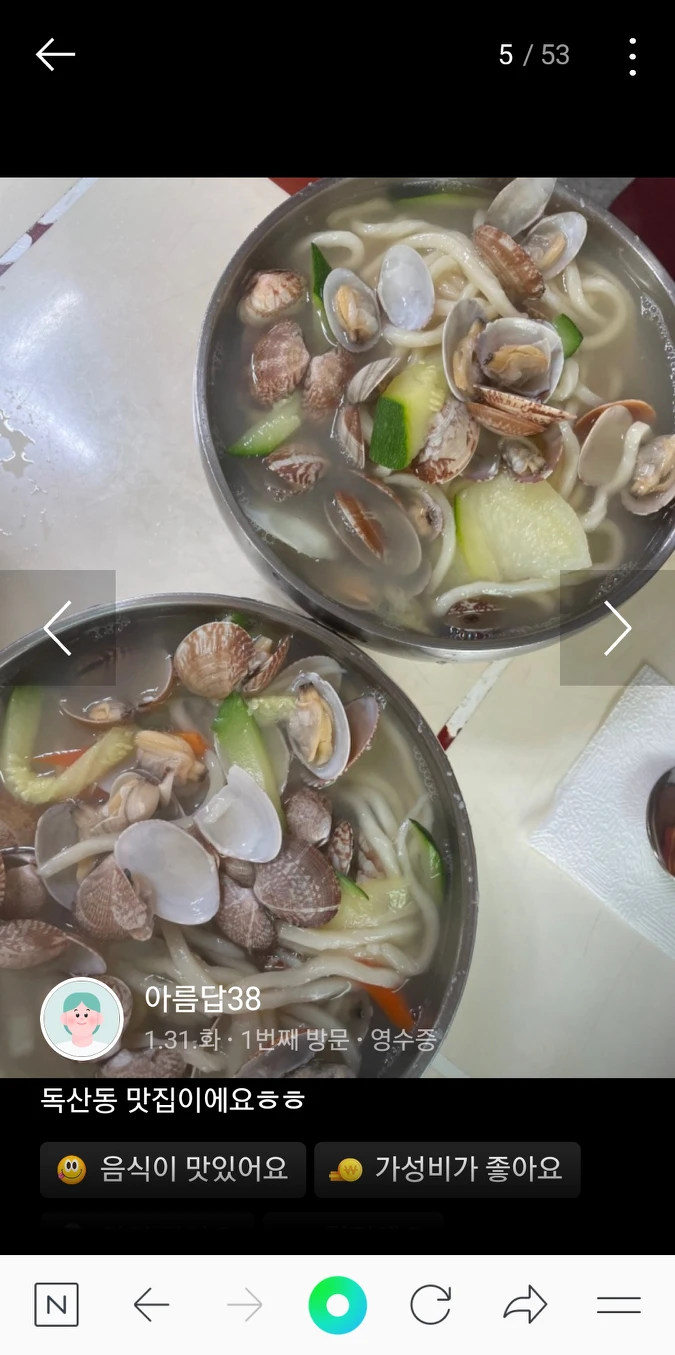Image resolution: width=675 pixels, height=1355 pixels.
Task: Share this page
Action: tap(525, 1305)
